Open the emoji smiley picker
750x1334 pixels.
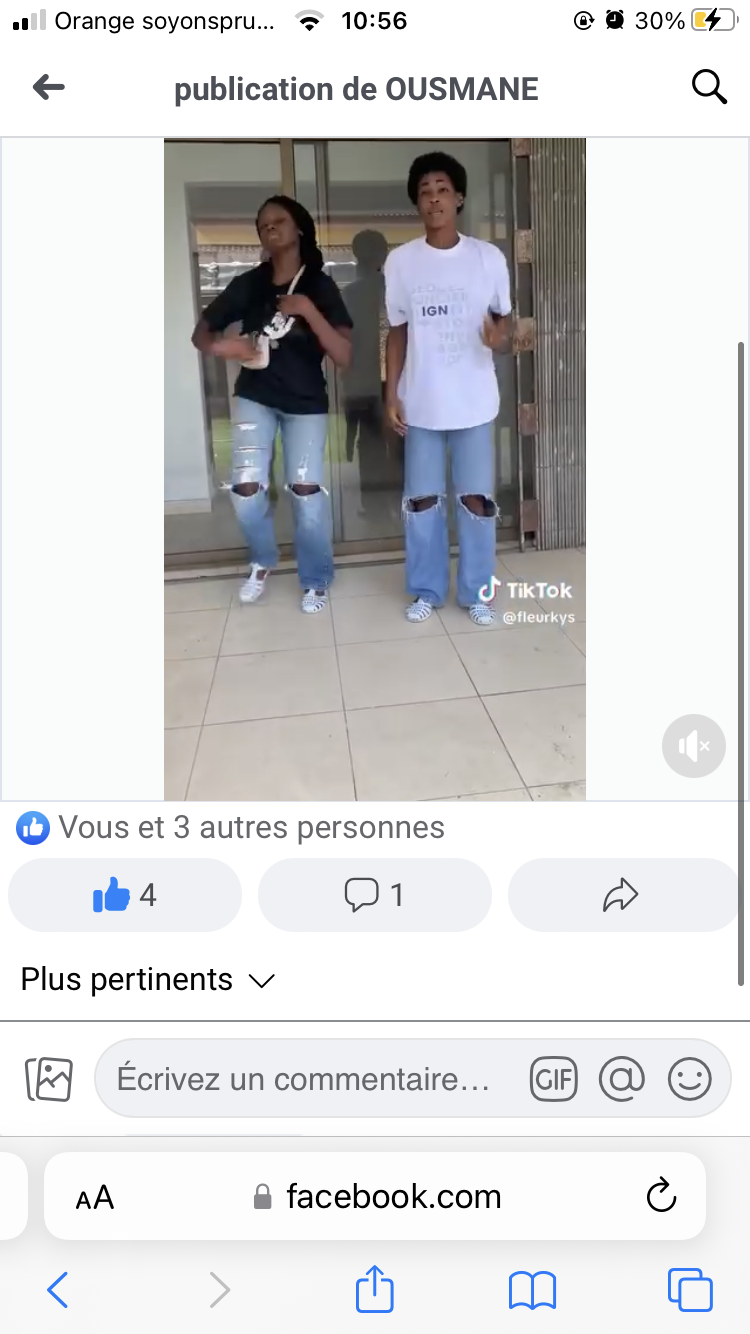(x=689, y=1079)
